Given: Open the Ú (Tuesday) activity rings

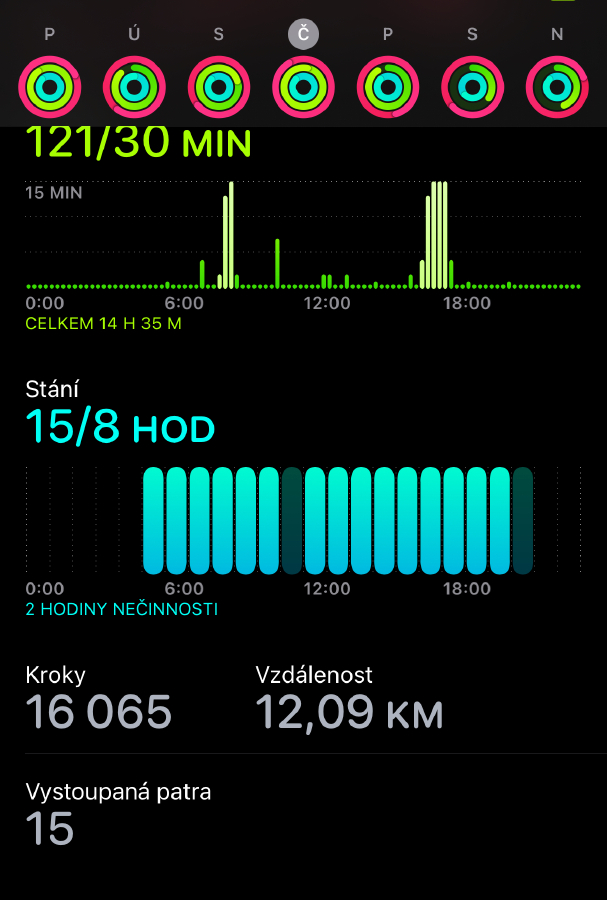Looking at the screenshot, I should coord(134,87).
